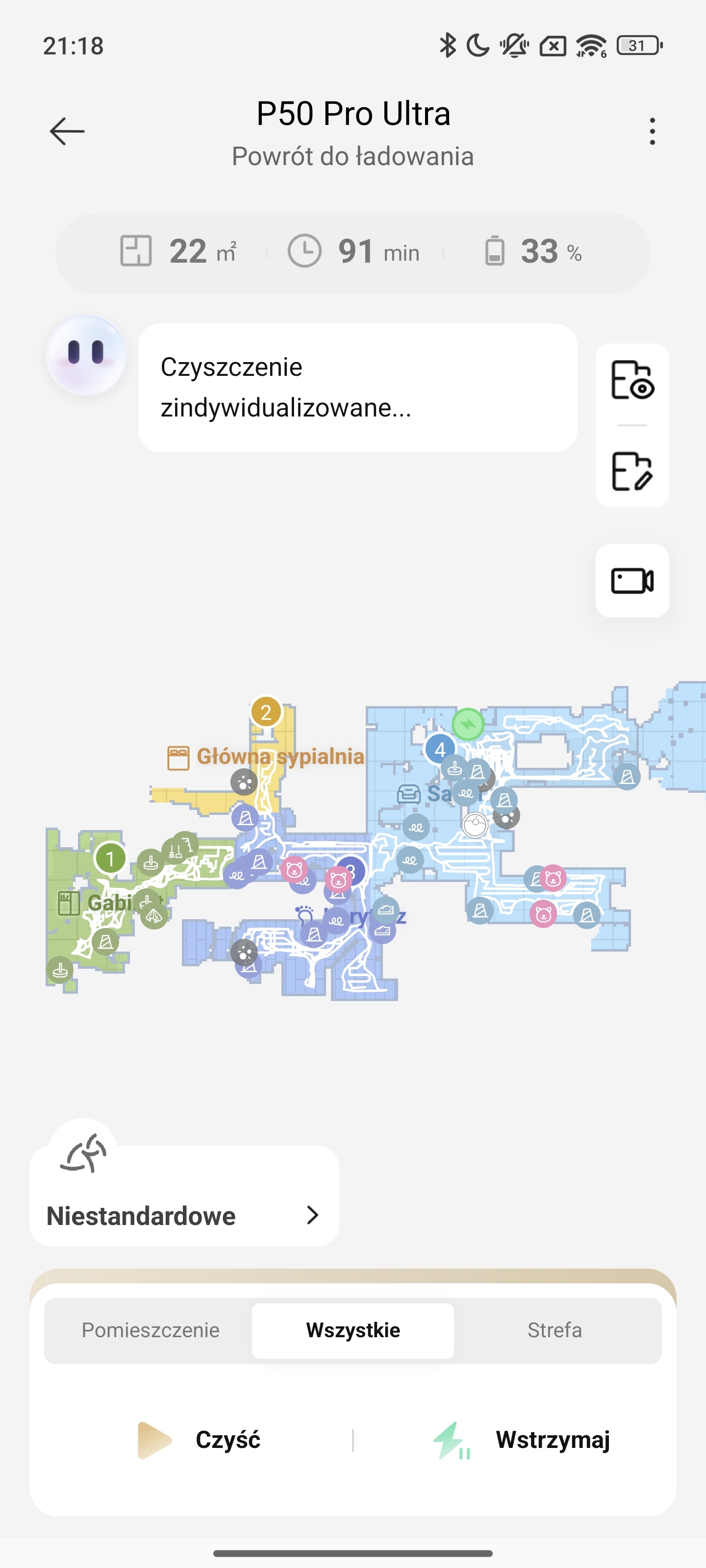Select room 4 marker on the map
Screen dimensions: 706x1568
(440, 749)
